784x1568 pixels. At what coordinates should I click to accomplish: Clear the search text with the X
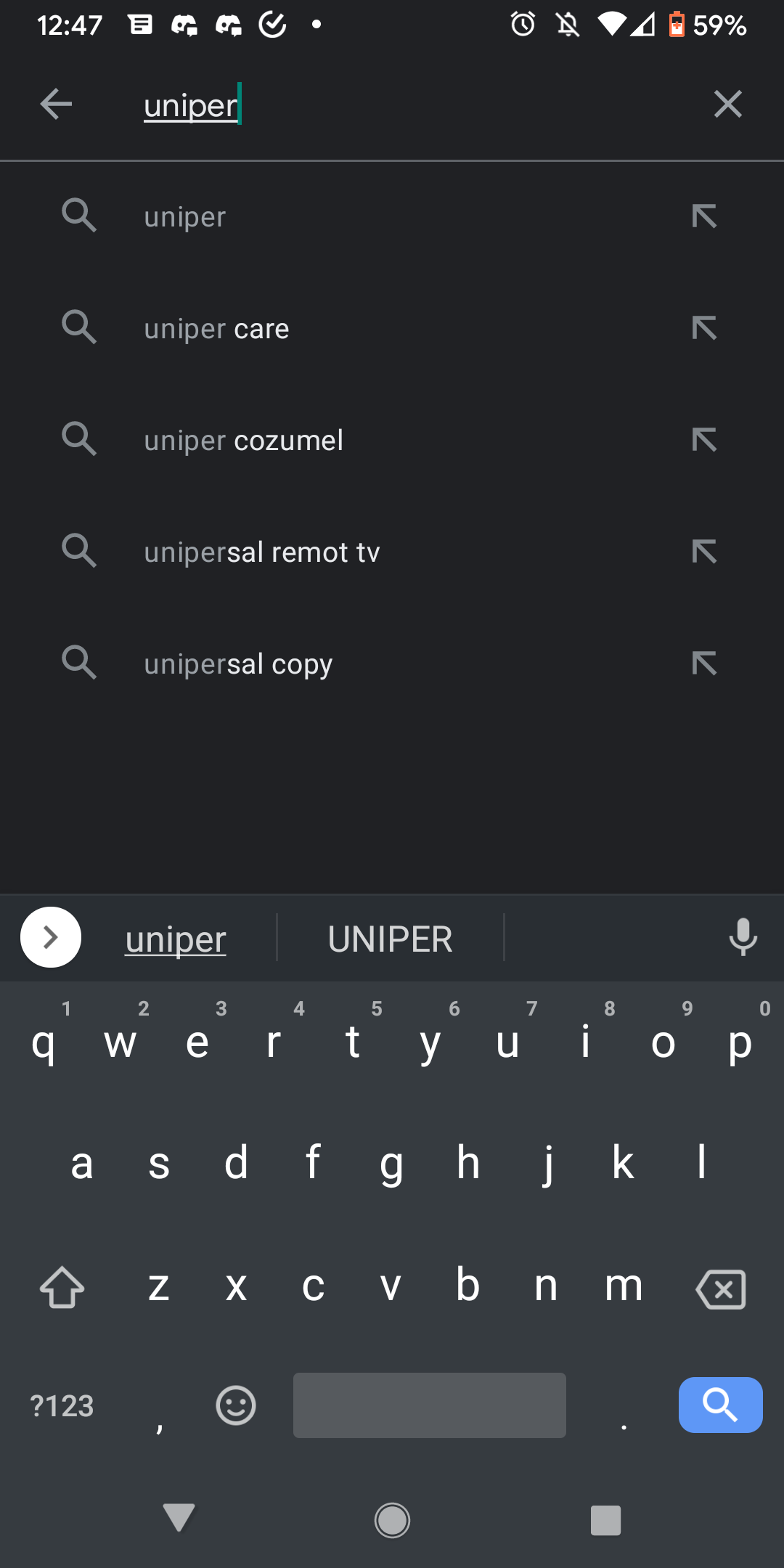point(727,105)
